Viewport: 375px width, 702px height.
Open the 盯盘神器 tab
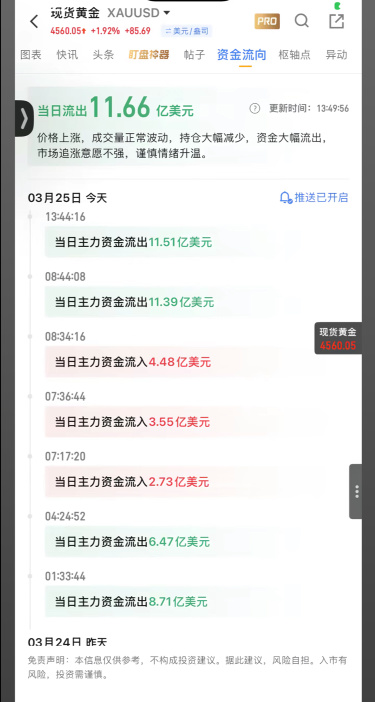[149, 55]
